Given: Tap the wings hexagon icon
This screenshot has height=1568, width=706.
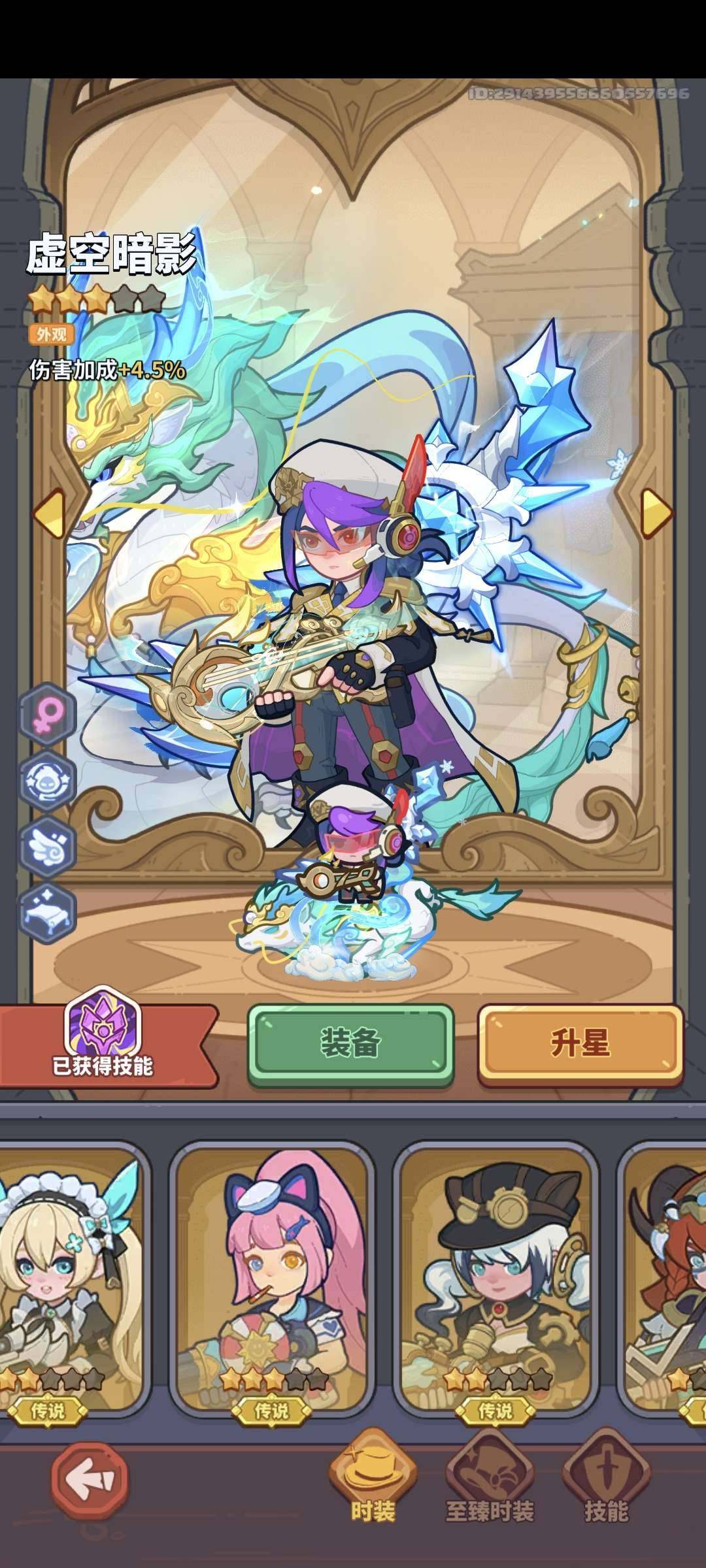Looking at the screenshot, I should (47, 847).
